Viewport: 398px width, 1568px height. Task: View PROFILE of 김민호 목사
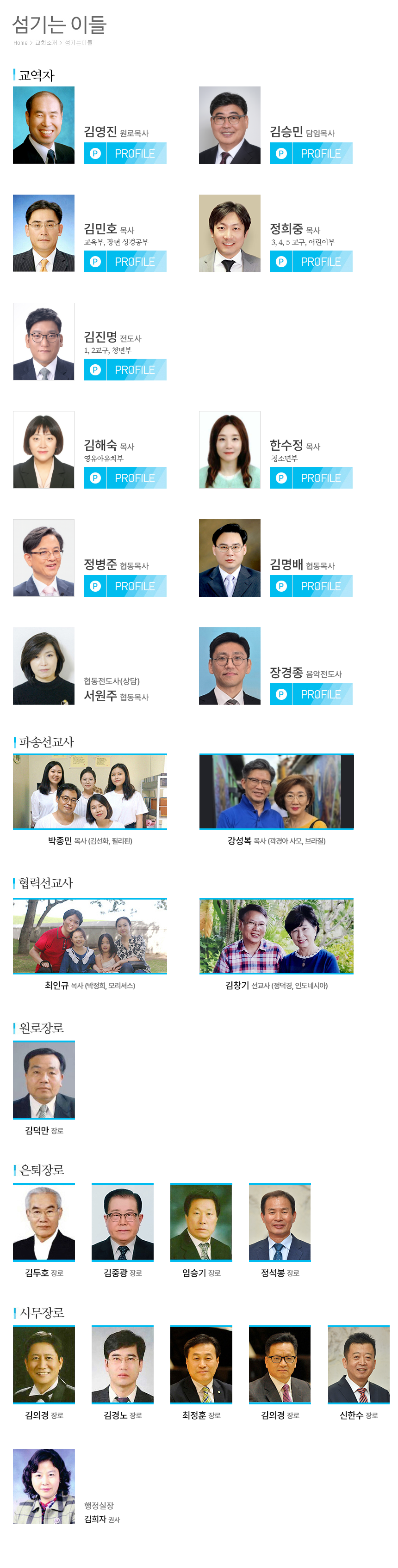[x=125, y=262]
